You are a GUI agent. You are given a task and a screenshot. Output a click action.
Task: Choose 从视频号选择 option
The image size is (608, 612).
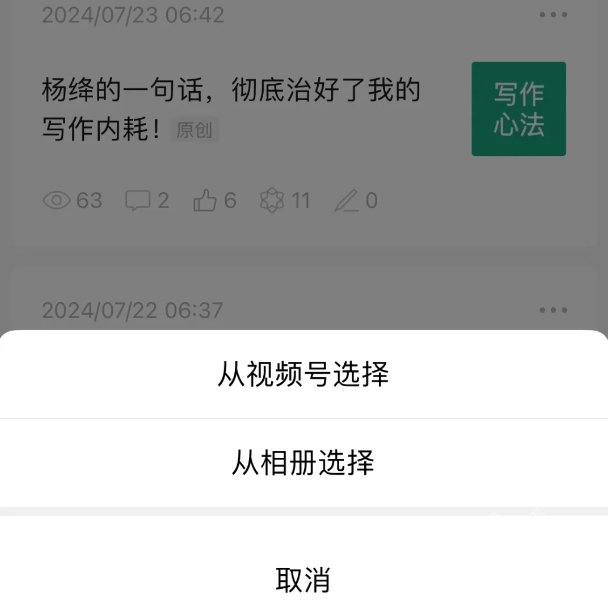point(303,374)
